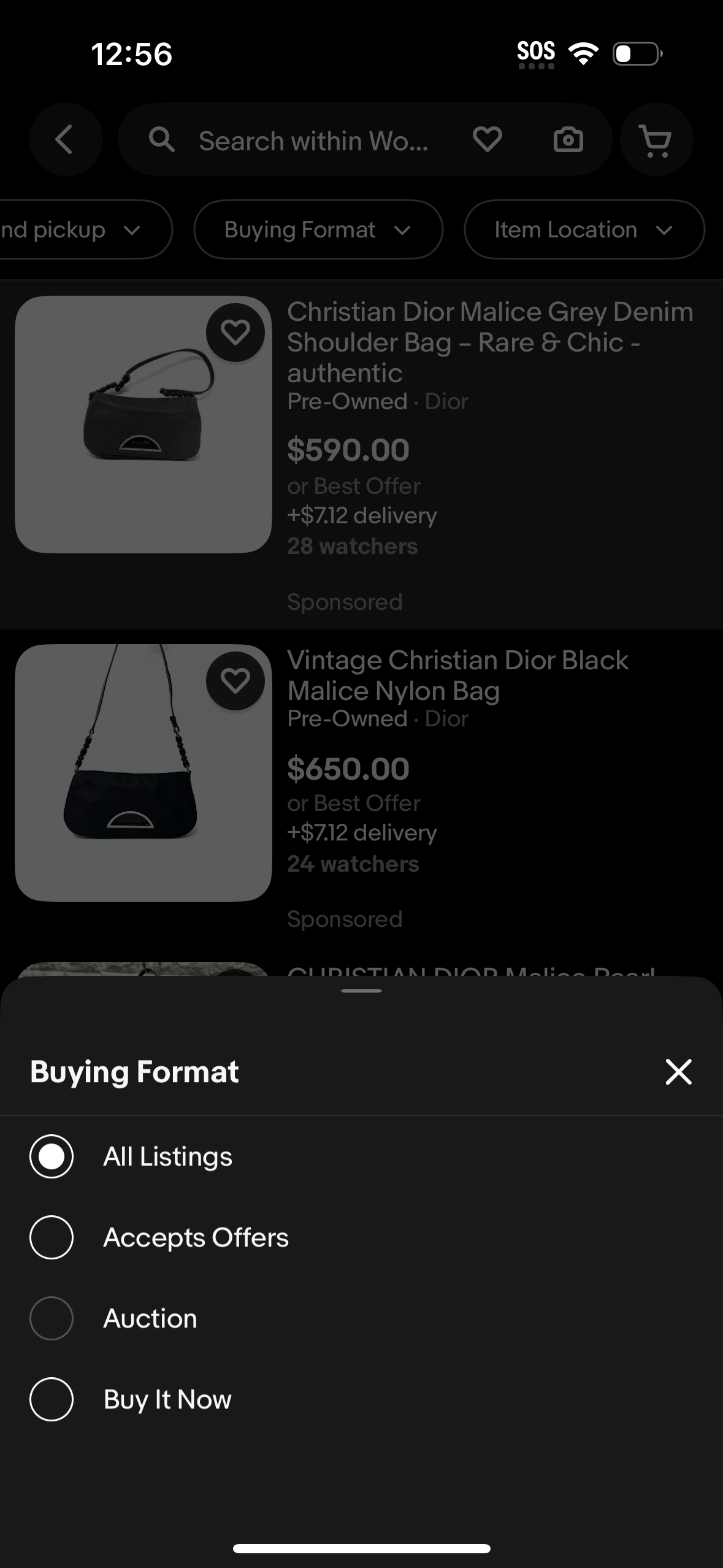Open visual search with the camera icon
Viewport: 723px width, 1568px height.
coord(567,139)
